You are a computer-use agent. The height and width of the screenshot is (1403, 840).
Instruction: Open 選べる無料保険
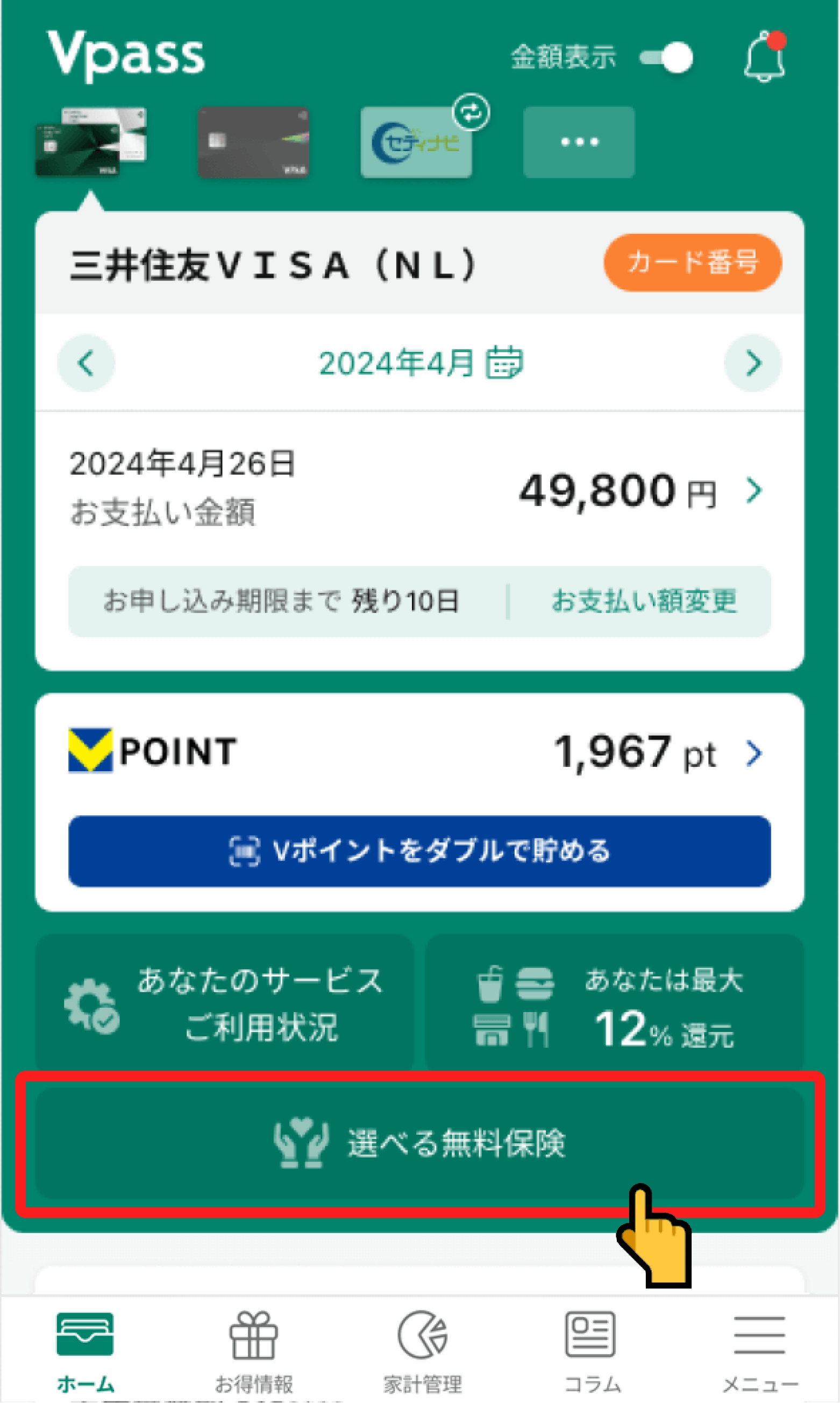[x=419, y=1143]
